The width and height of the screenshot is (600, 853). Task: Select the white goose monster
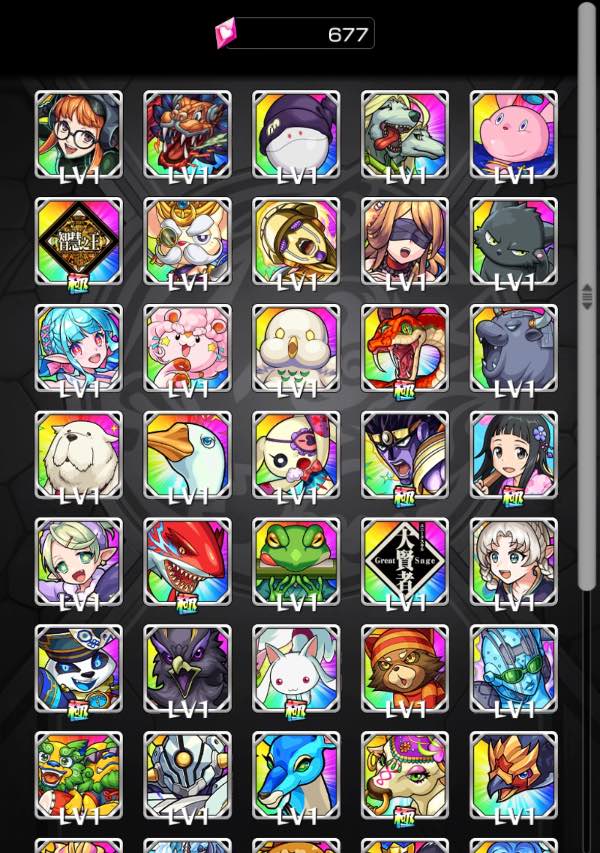pos(187,456)
